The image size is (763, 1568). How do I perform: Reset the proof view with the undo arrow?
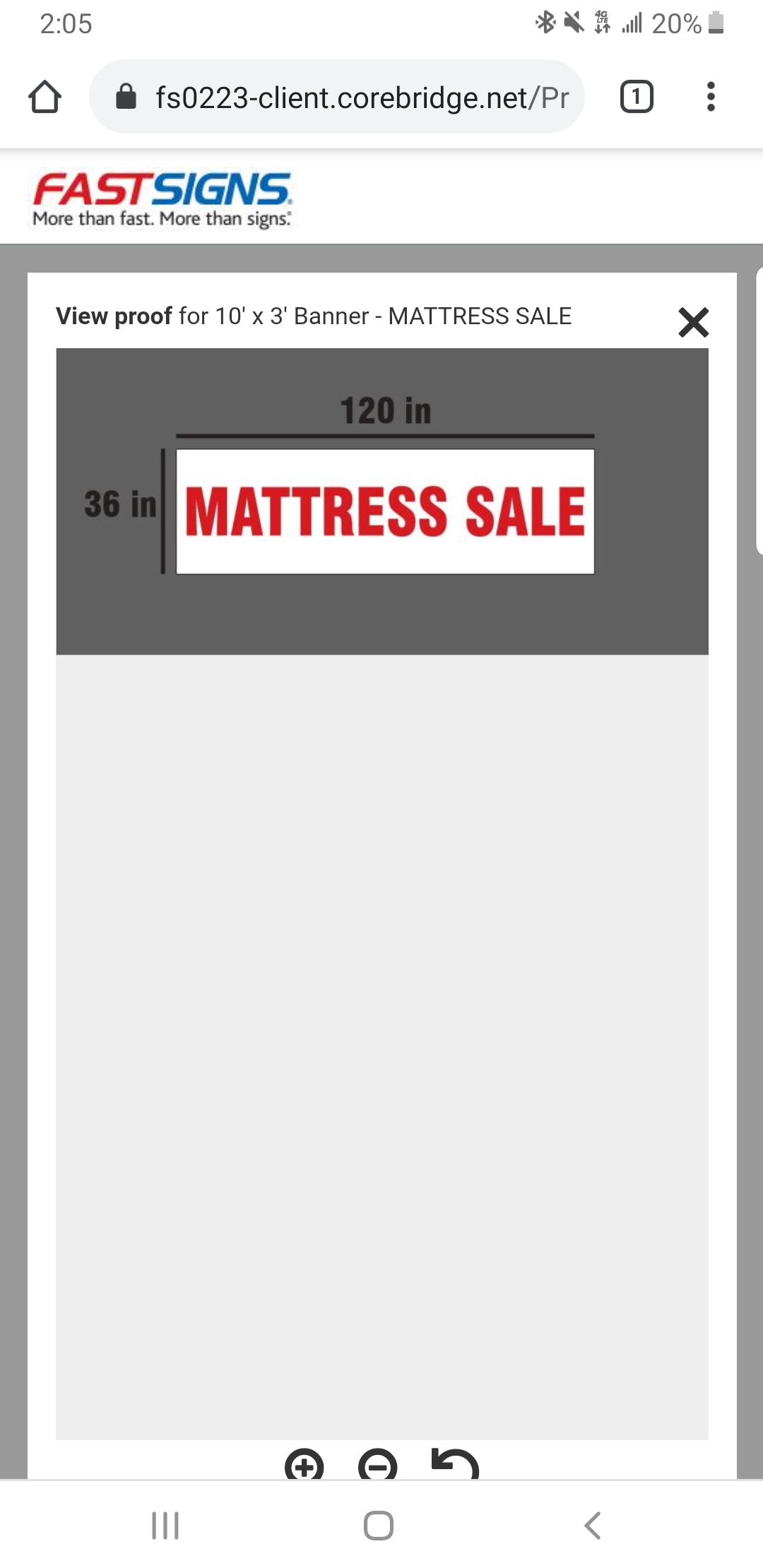(455, 1465)
